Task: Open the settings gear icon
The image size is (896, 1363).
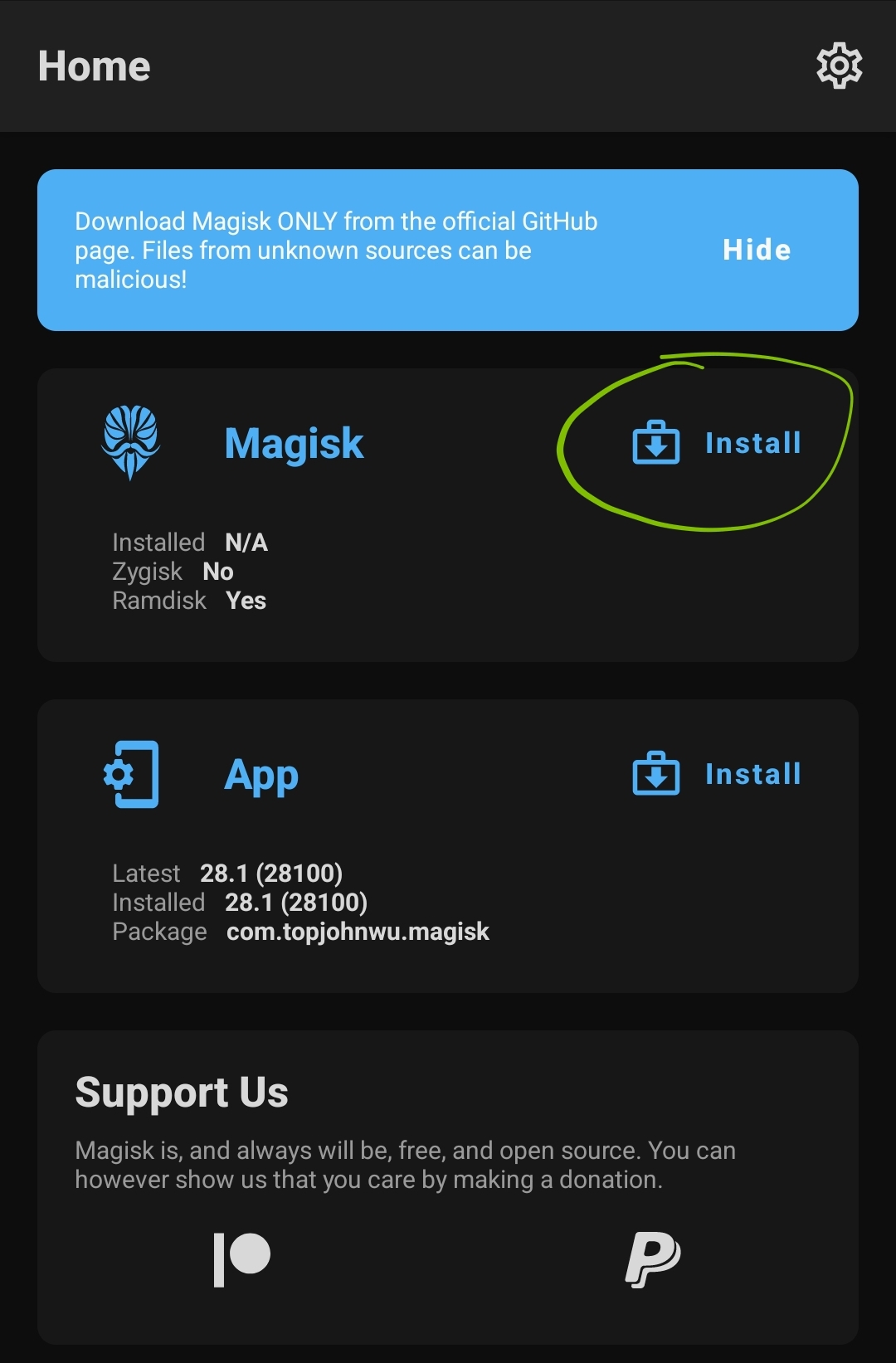Action: [x=839, y=66]
